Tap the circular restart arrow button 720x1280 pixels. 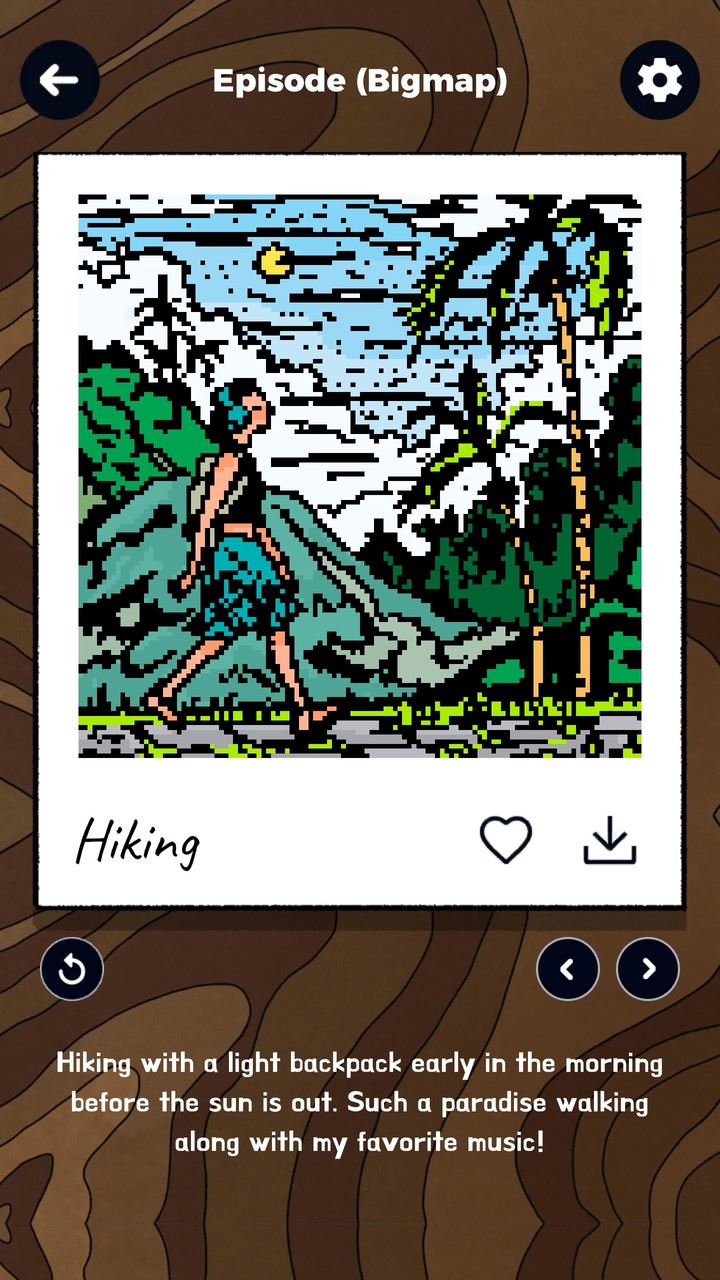72,969
